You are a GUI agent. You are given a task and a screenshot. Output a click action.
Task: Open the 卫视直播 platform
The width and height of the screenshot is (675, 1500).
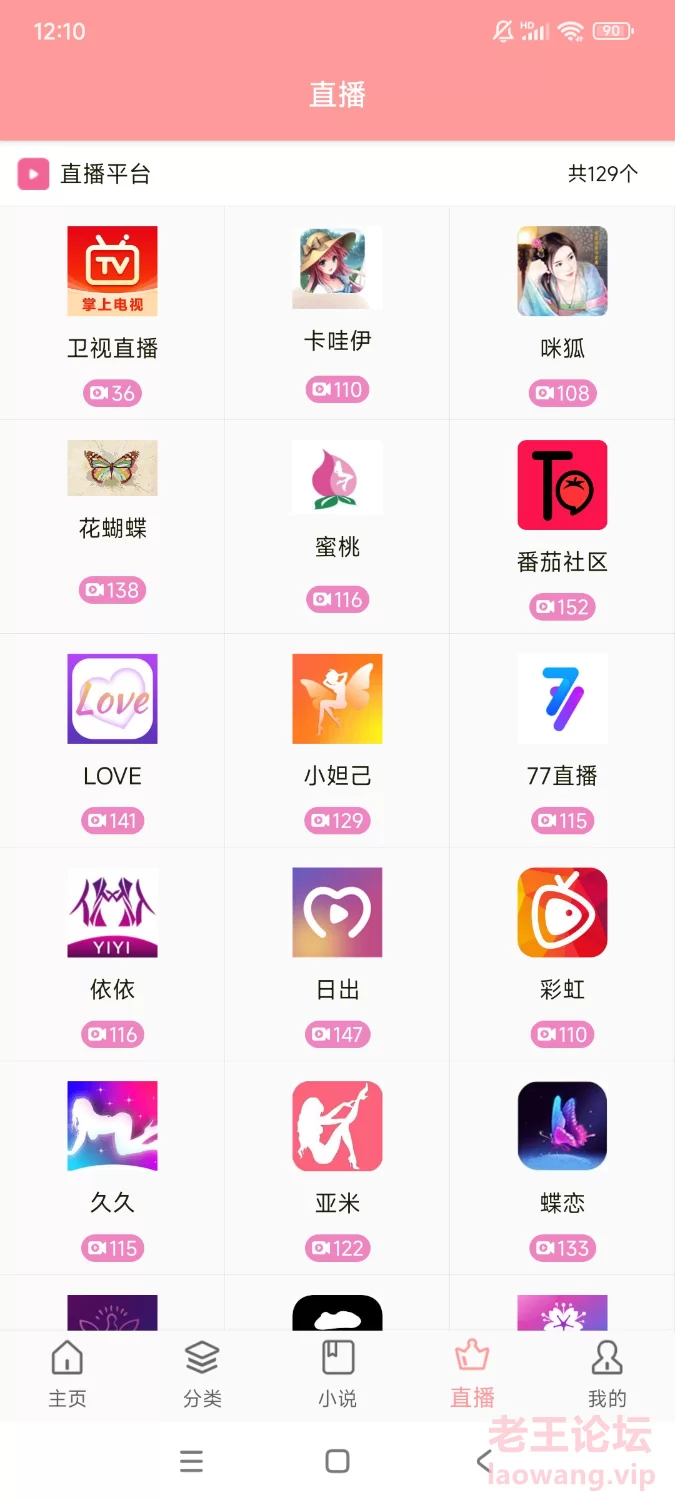pos(112,272)
